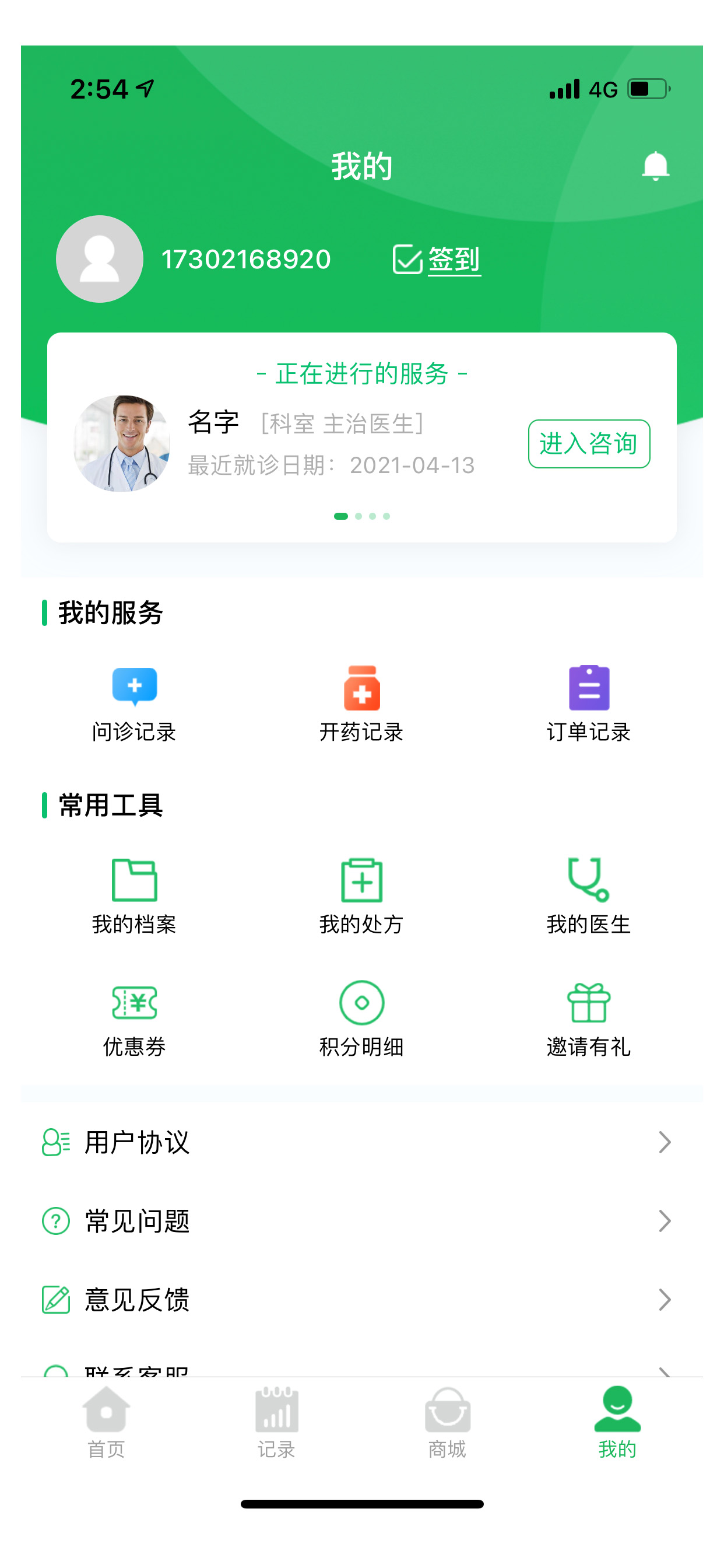Open the 意见反馈 feedback row
Viewport: 724px width, 1568px height.
coord(361,1299)
